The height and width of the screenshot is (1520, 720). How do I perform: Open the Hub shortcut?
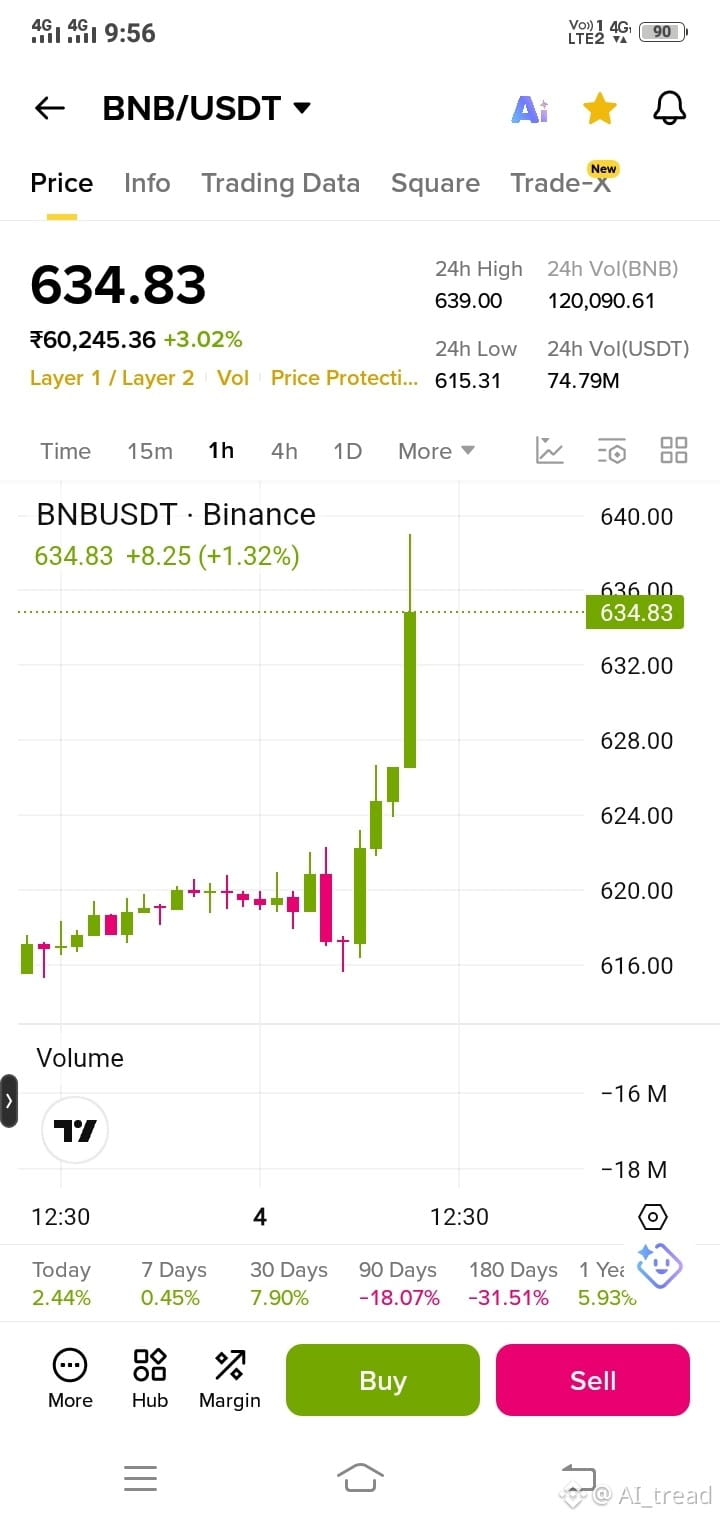[150, 1379]
